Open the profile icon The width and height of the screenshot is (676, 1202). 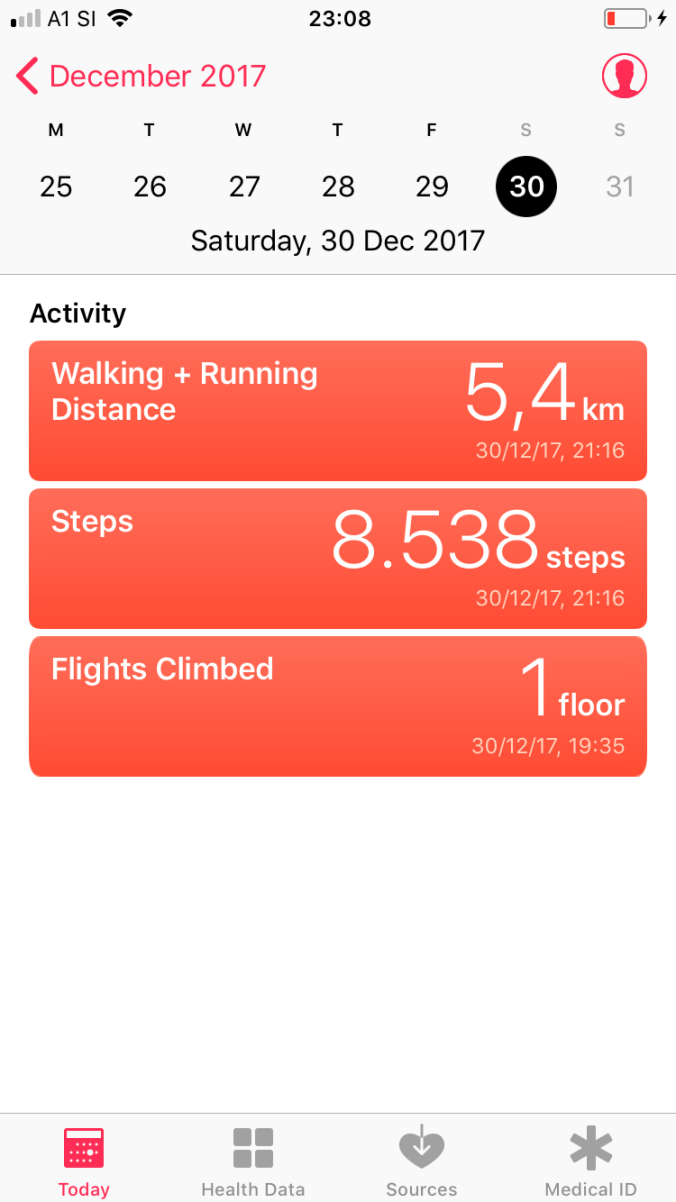point(624,76)
